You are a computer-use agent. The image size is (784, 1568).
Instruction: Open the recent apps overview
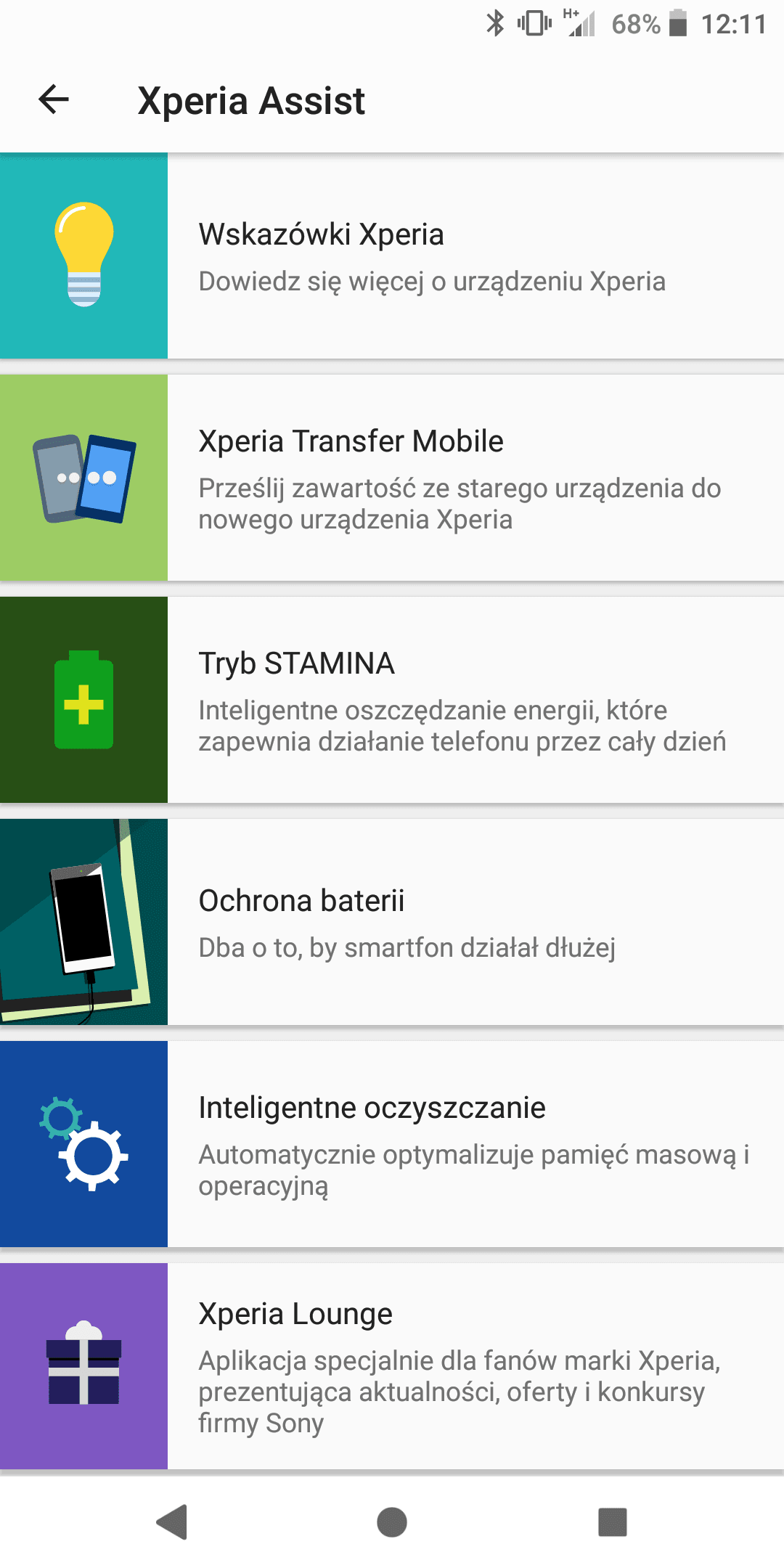612,1522
